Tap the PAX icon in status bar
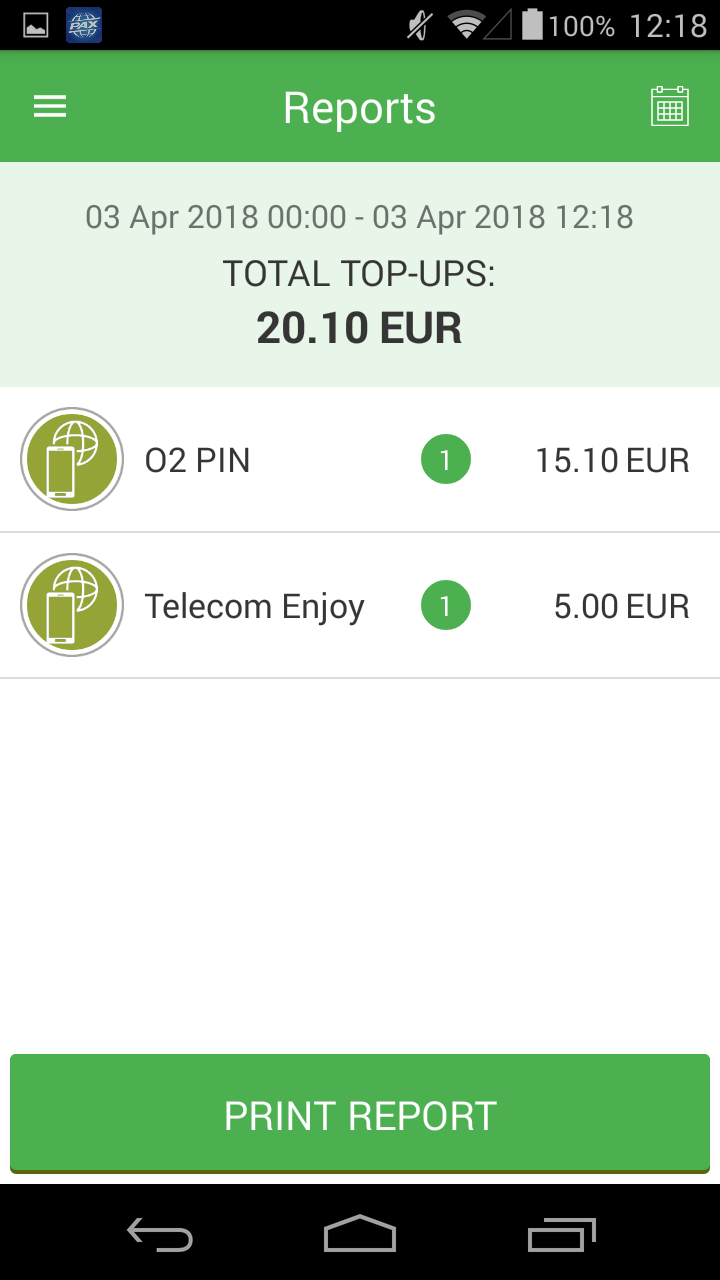 [83, 26]
